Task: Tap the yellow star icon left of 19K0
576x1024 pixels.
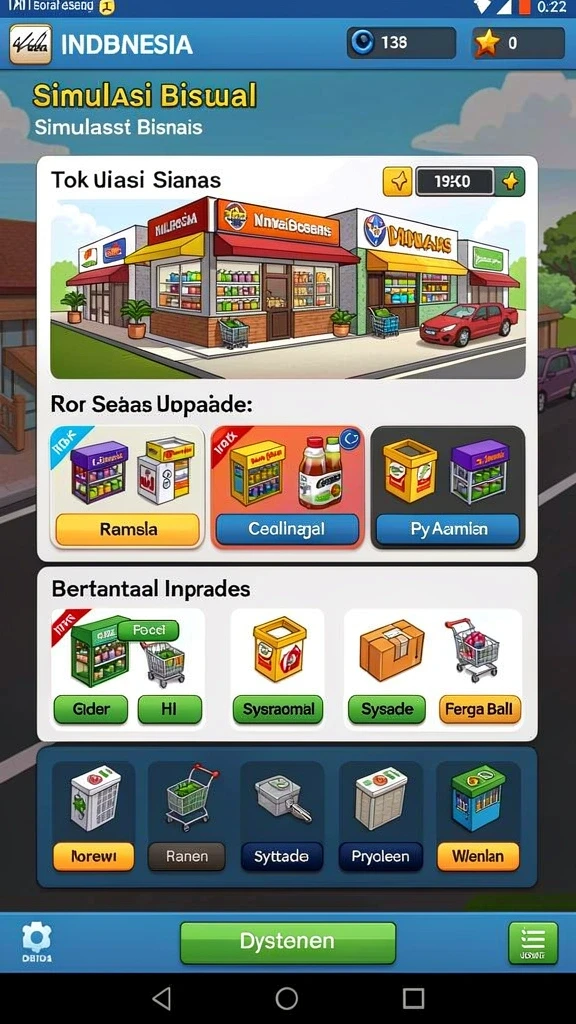Action: tap(398, 182)
